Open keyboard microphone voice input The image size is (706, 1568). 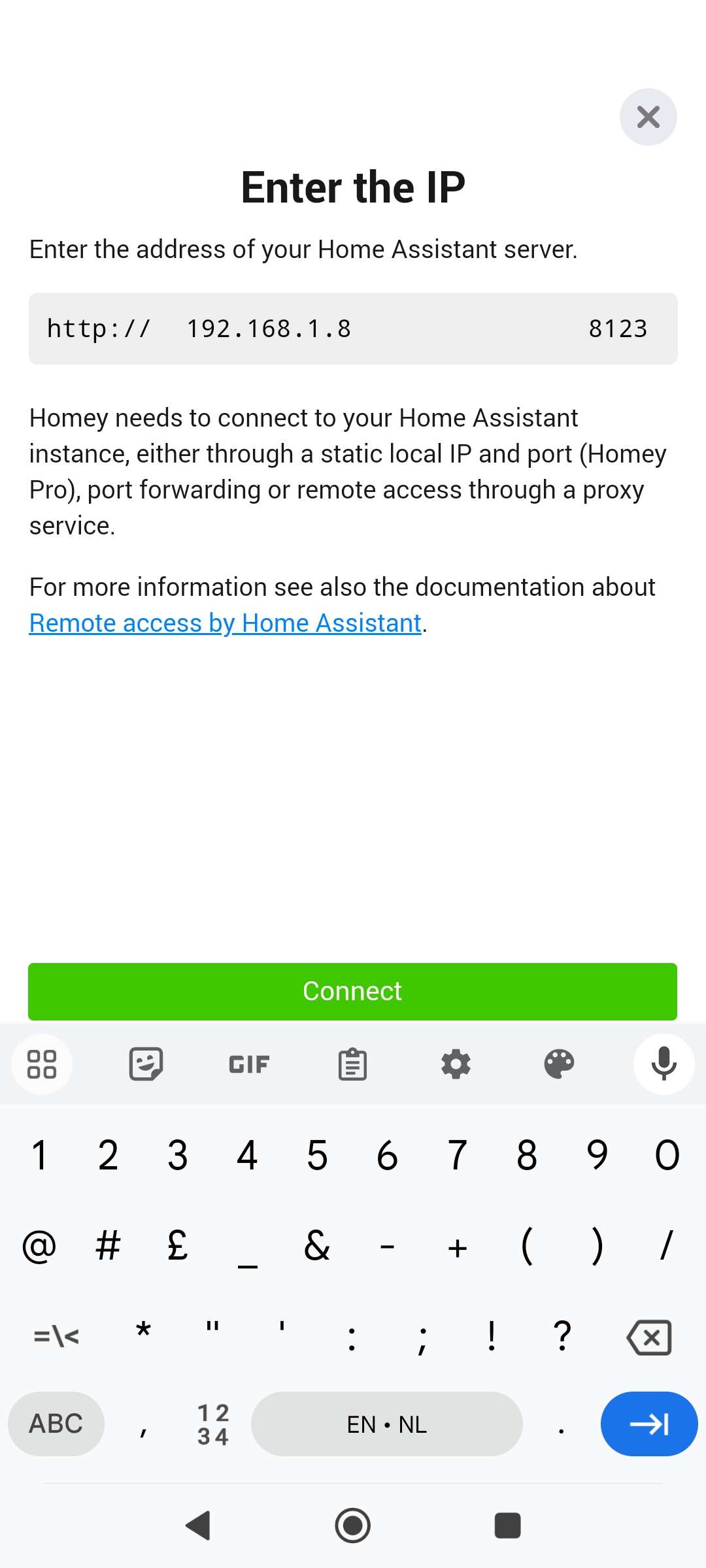(664, 1064)
